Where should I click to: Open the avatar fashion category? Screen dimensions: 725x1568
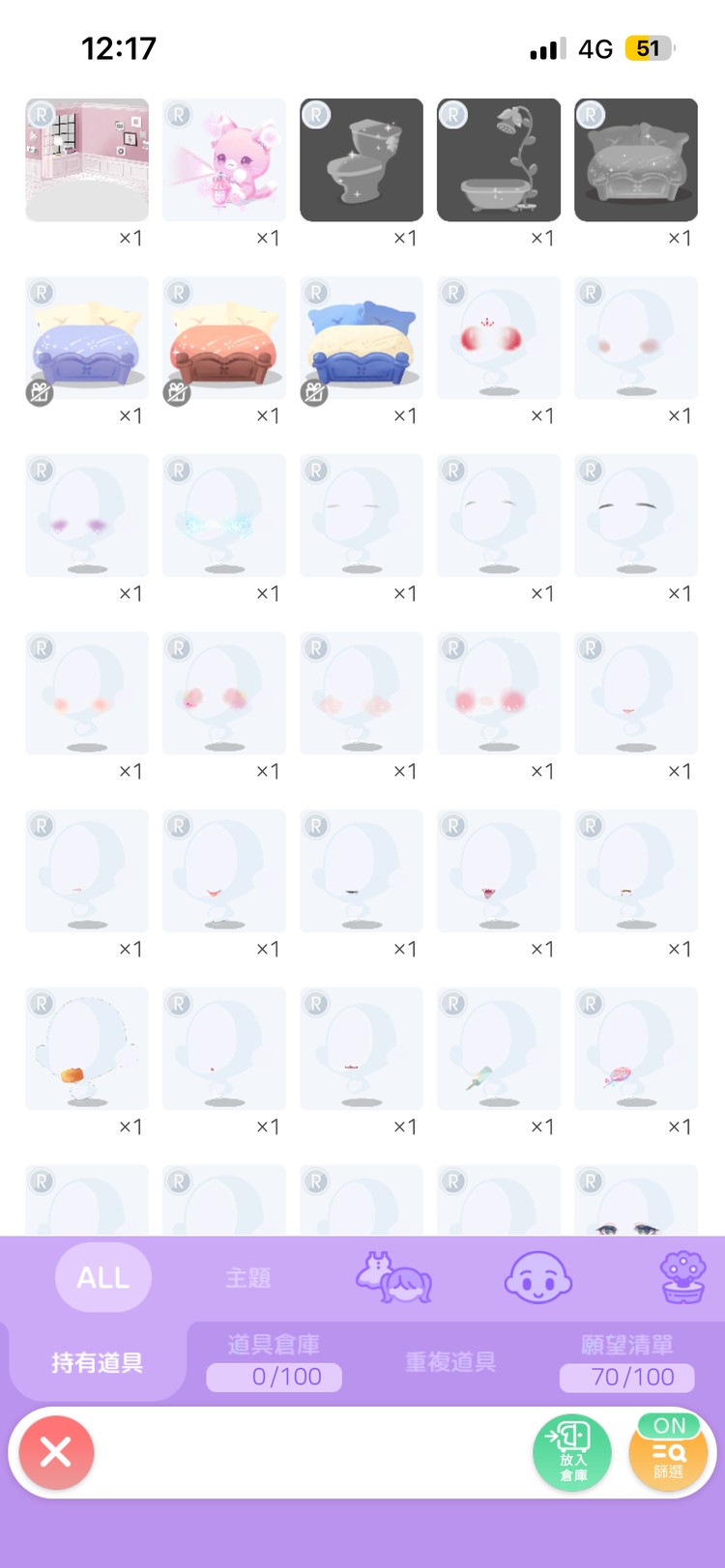click(394, 1277)
